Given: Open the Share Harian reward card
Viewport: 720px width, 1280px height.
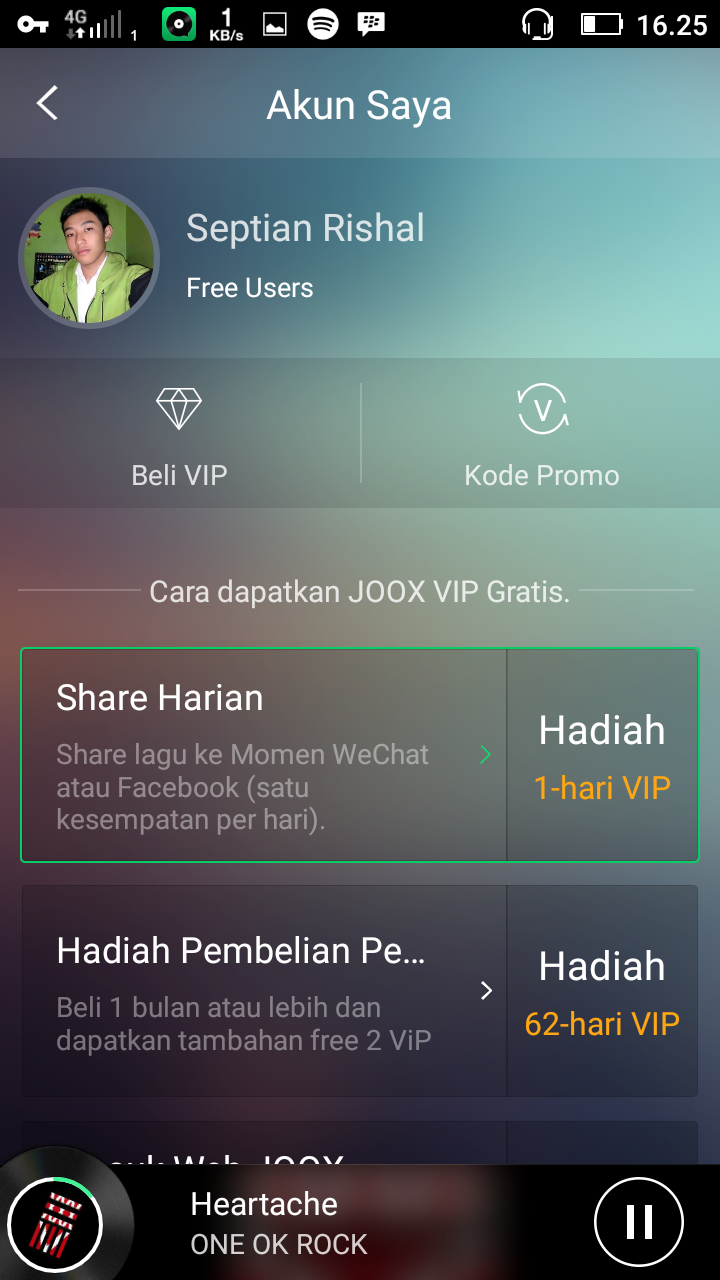Looking at the screenshot, I should pyautogui.click(x=360, y=755).
